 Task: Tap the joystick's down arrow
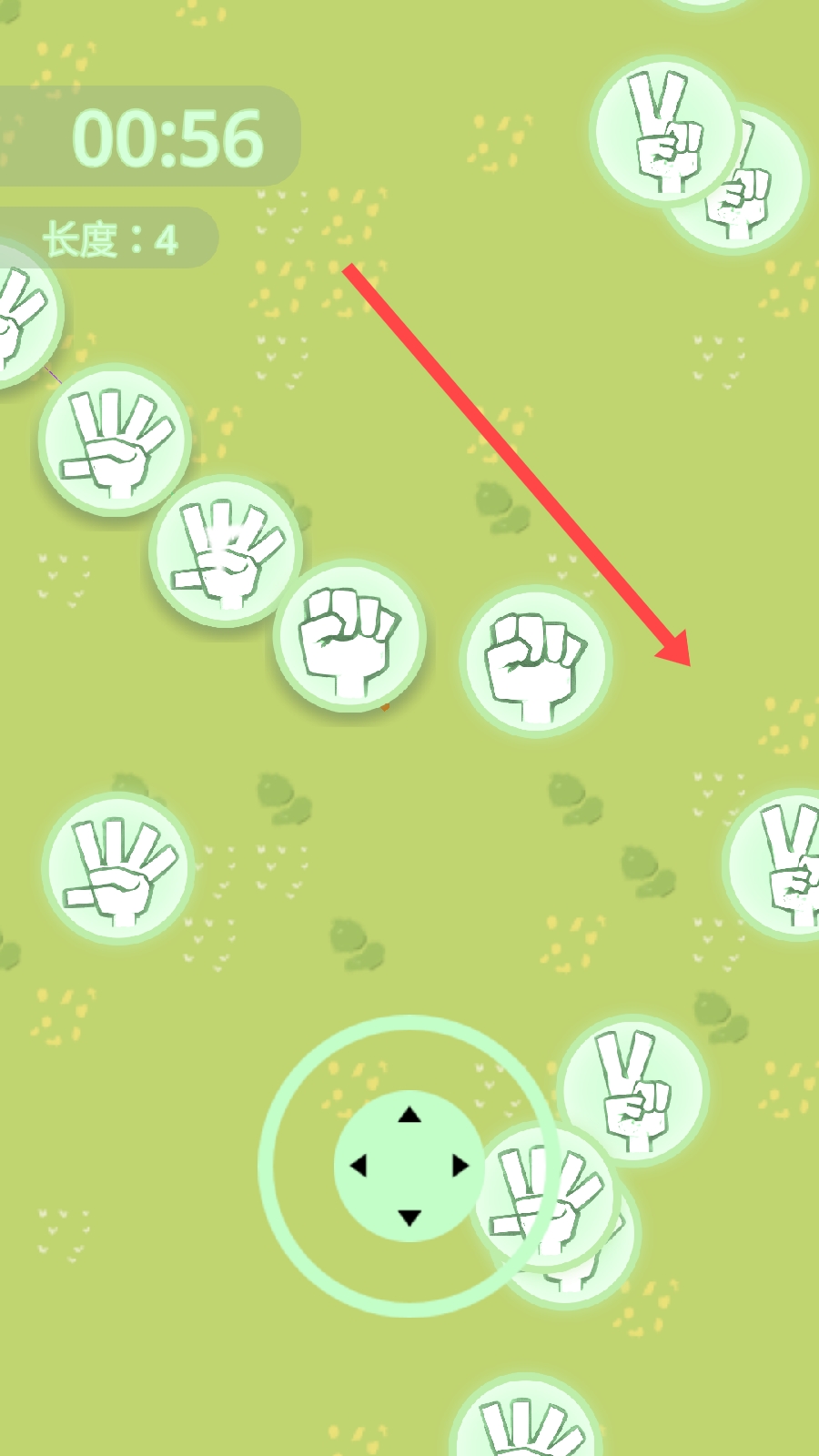pos(409,1217)
